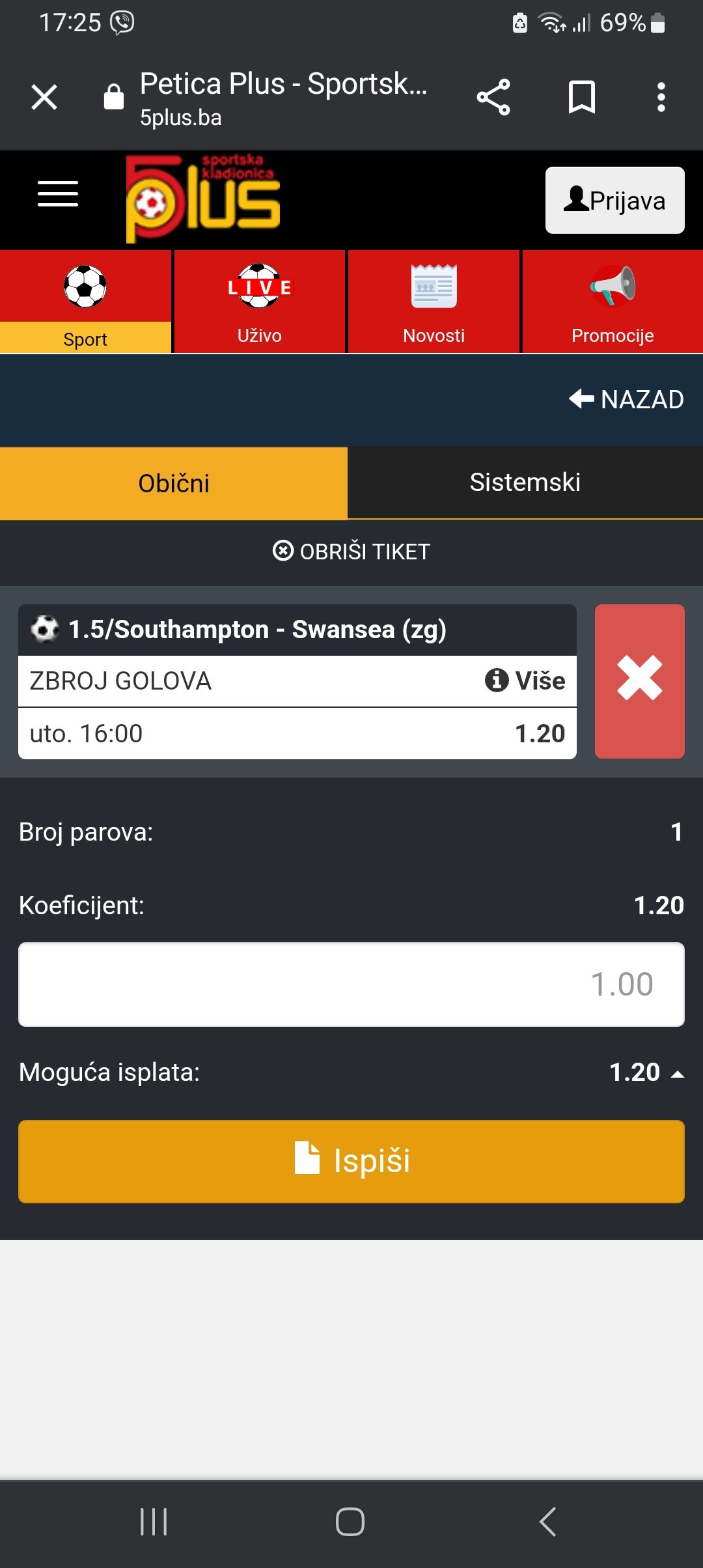Viewport: 703px width, 1568px height.
Task: Close the browser tab with X
Action: 44,98
